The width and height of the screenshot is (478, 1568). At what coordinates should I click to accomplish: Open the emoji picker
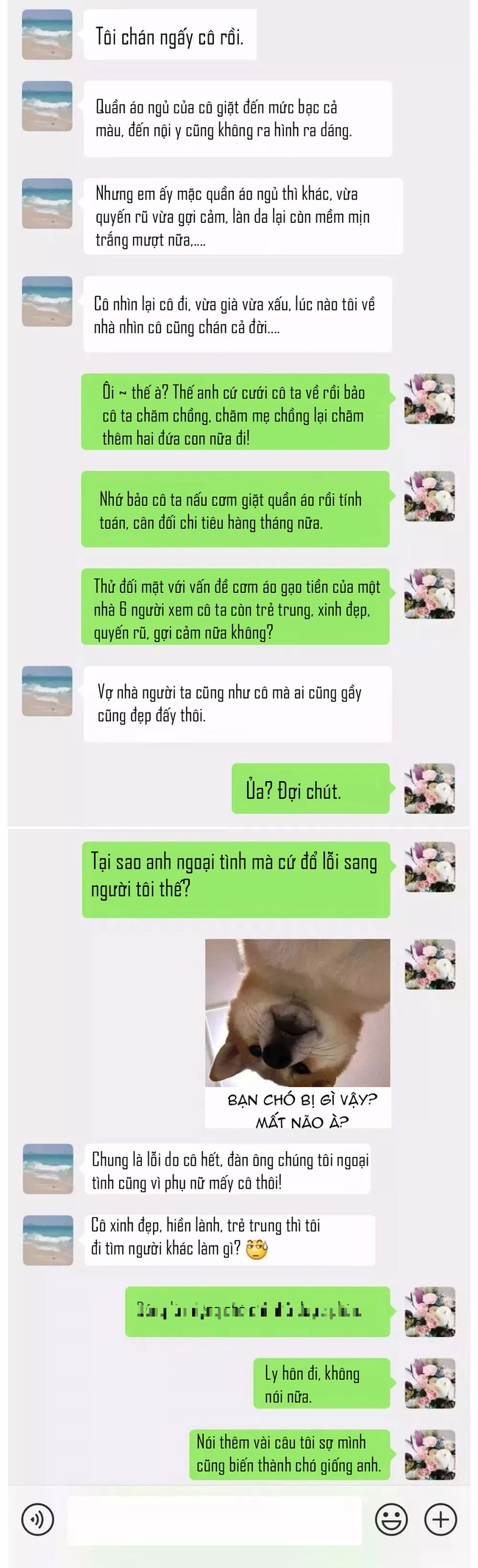(391, 1519)
